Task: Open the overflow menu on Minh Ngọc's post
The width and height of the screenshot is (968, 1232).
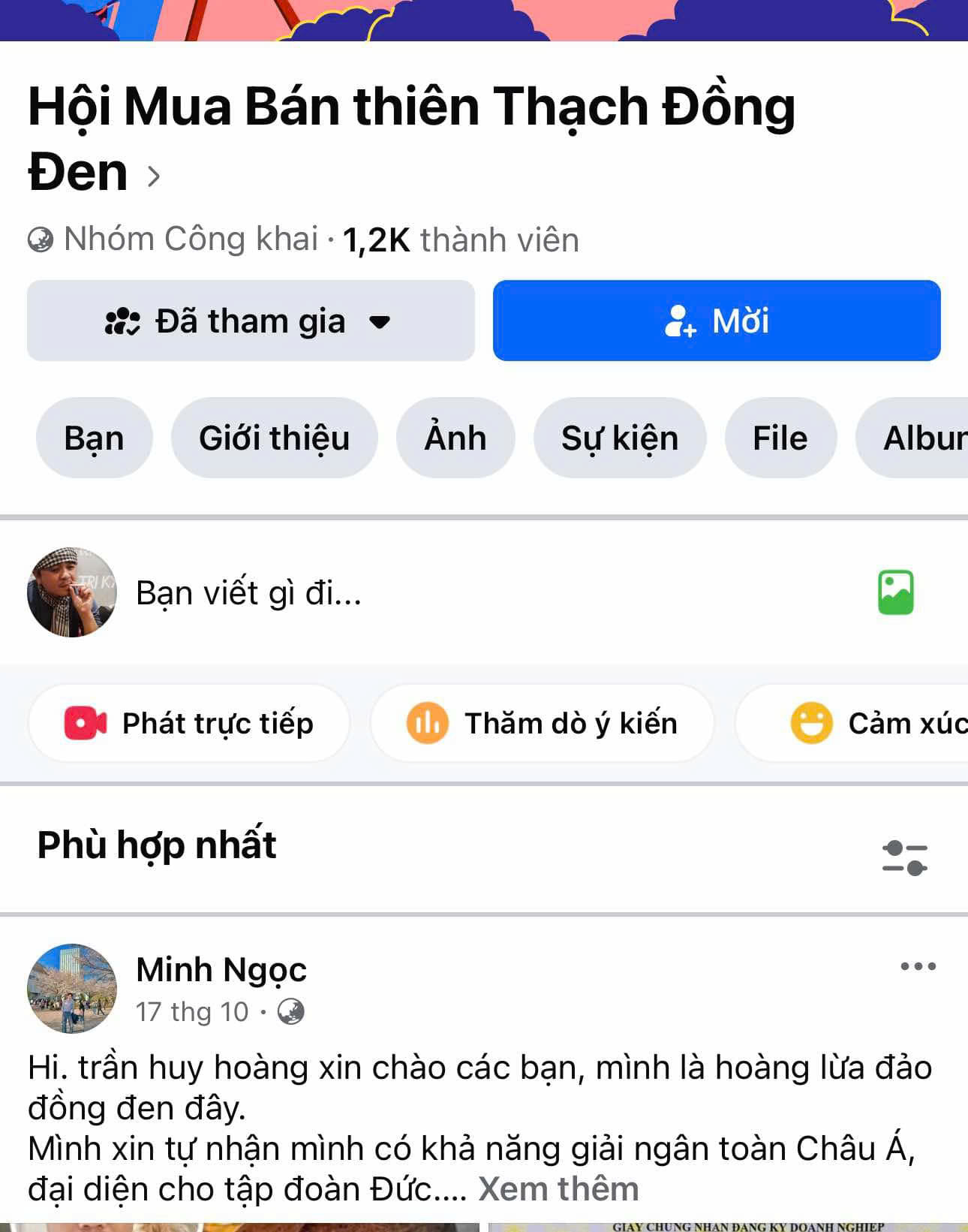Action: coord(918,967)
